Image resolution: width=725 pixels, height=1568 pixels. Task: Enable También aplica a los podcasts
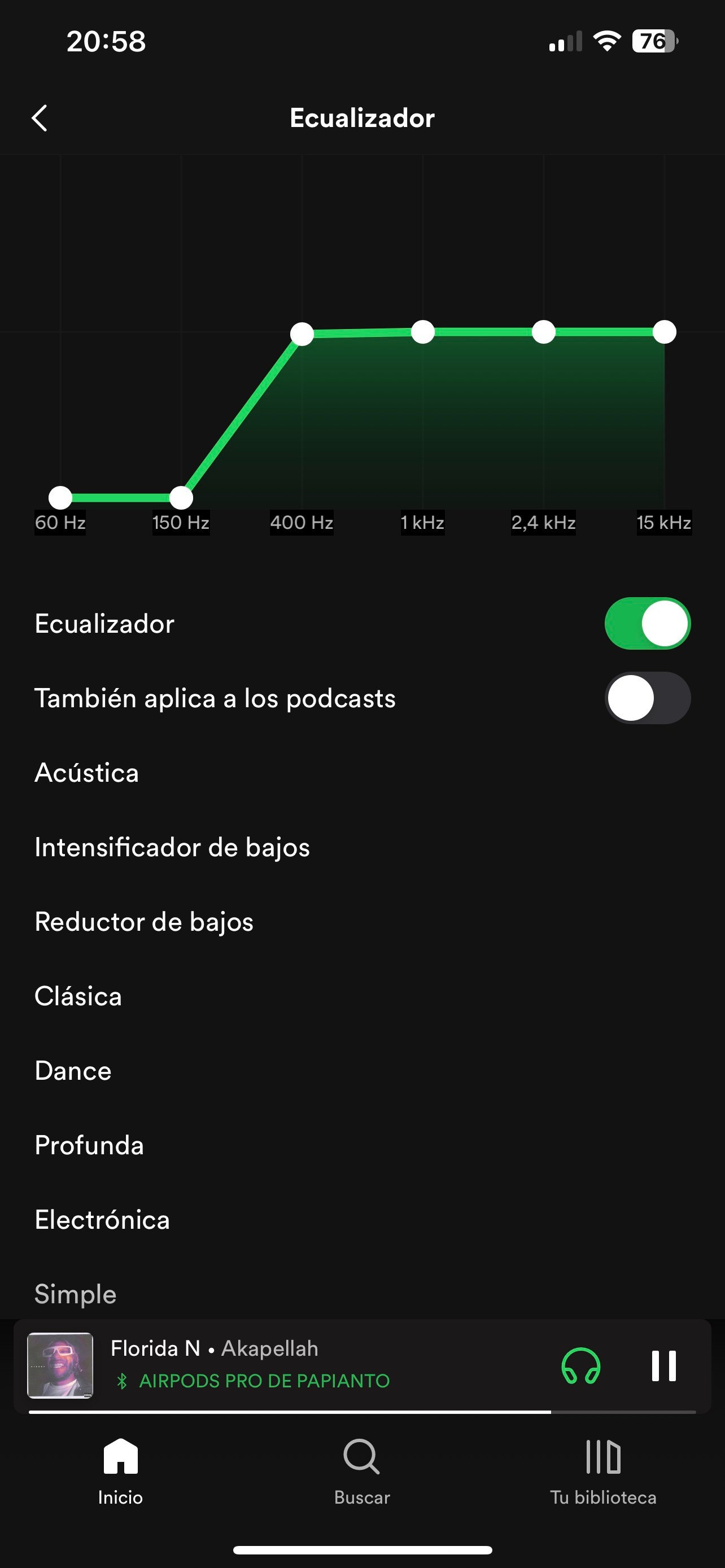[x=647, y=698]
